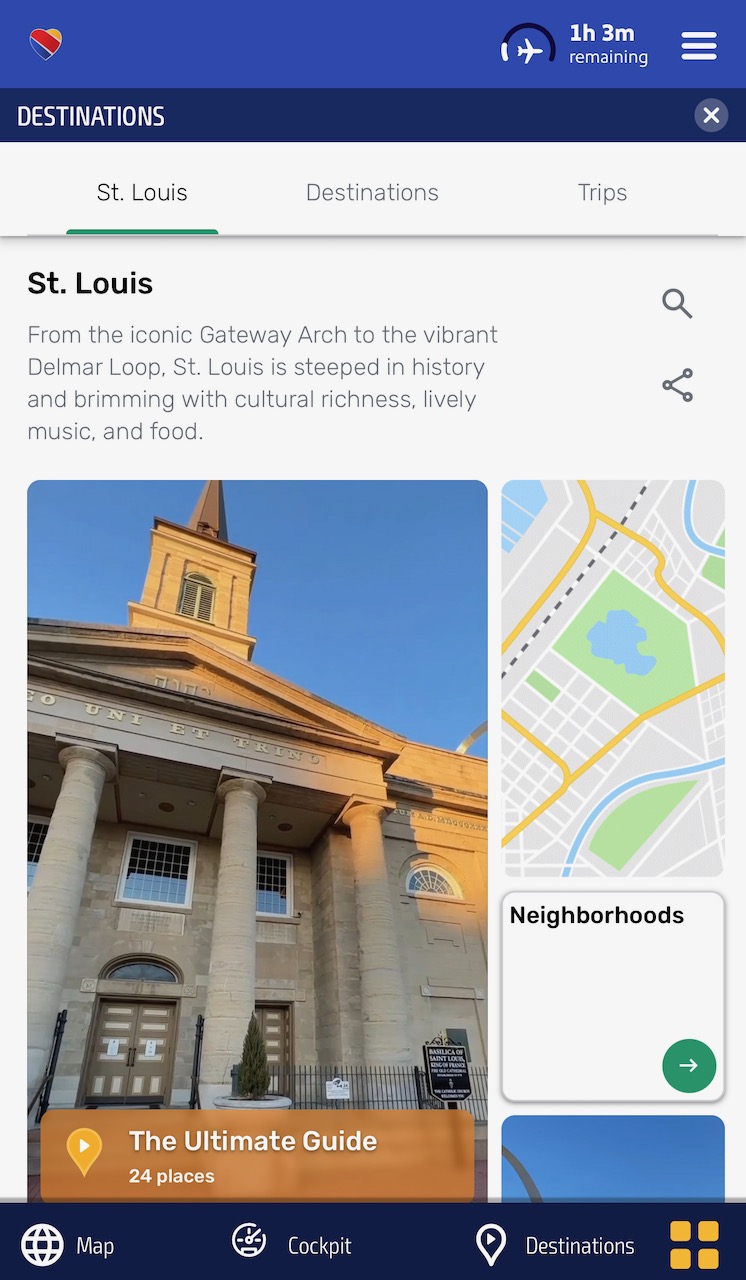This screenshot has height=1280, width=746.
Task: Tap the Neighborhoods green arrow
Action: pyautogui.click(x=689, y=1065)
